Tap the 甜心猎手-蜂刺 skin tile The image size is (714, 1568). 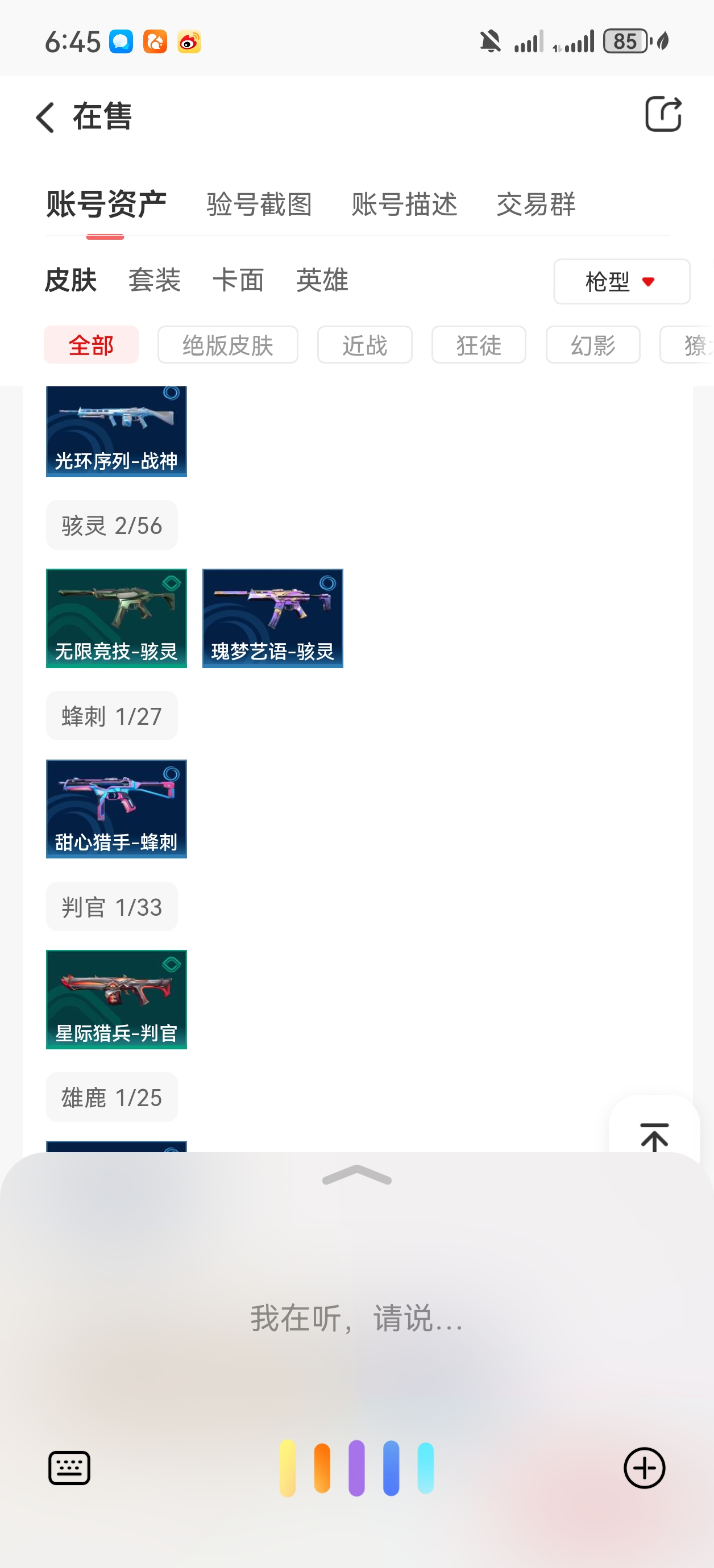(x=117, y=809)
